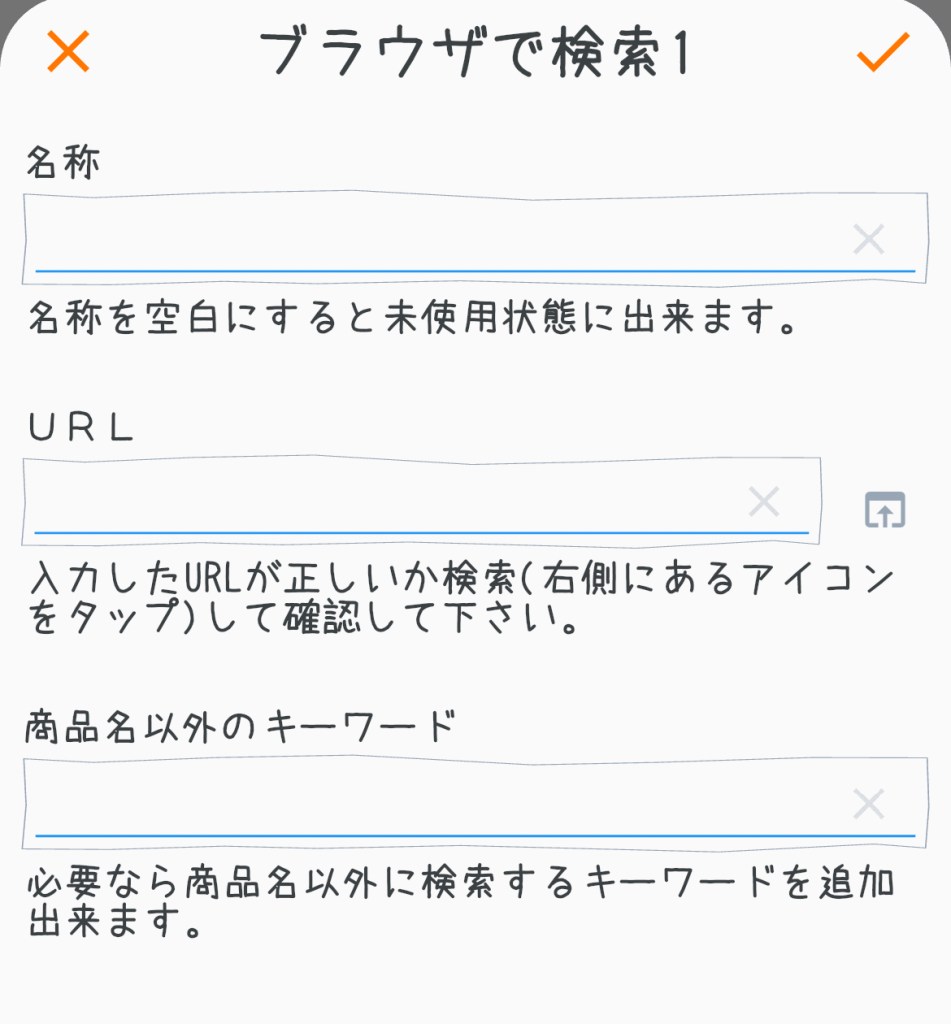Clear the 商品名以外のキーワード field
The image size is (951, 1024).
point(868,804)
